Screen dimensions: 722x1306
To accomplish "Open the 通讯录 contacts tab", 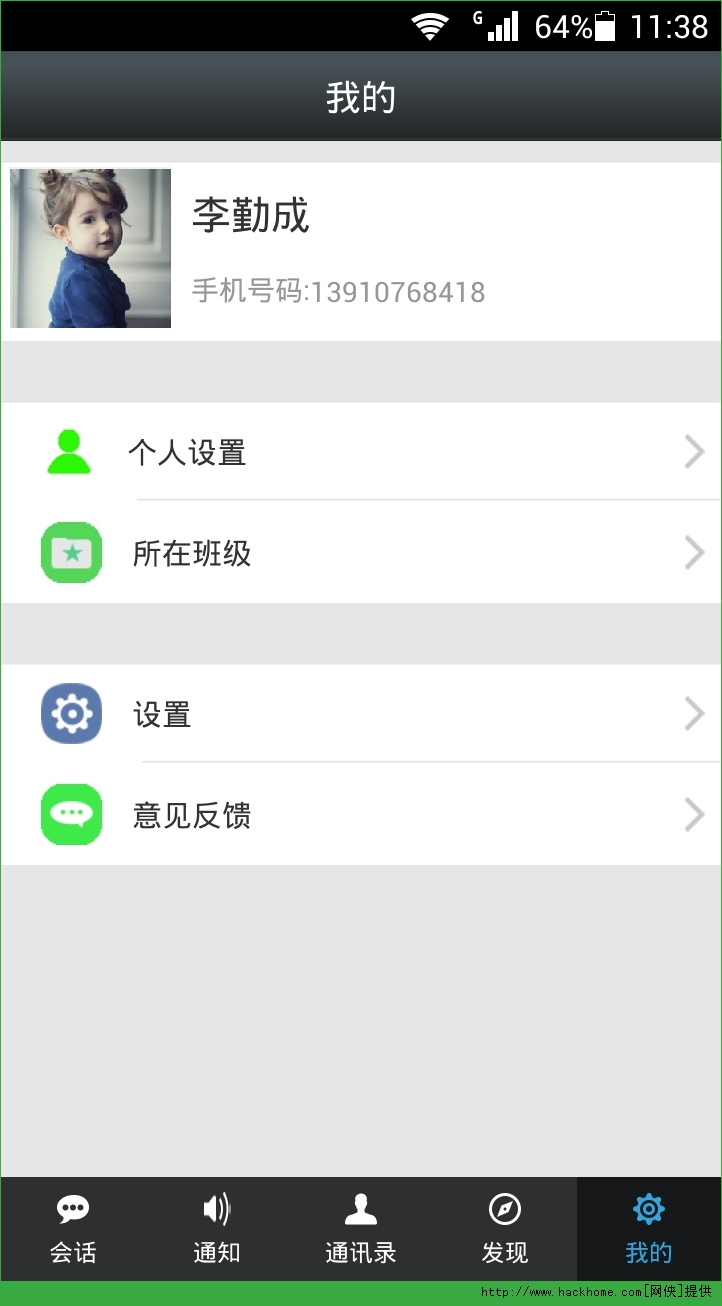I will point(361,1229).
